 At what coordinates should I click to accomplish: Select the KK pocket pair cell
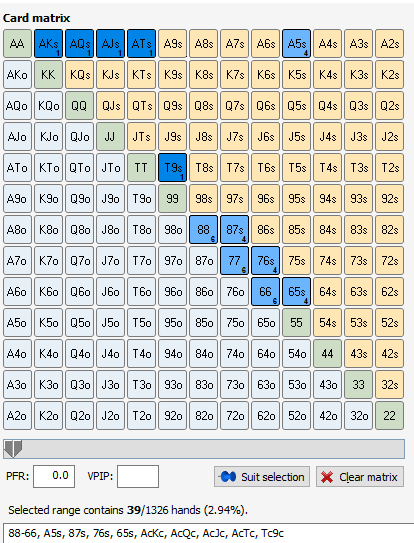coord(49,75)
